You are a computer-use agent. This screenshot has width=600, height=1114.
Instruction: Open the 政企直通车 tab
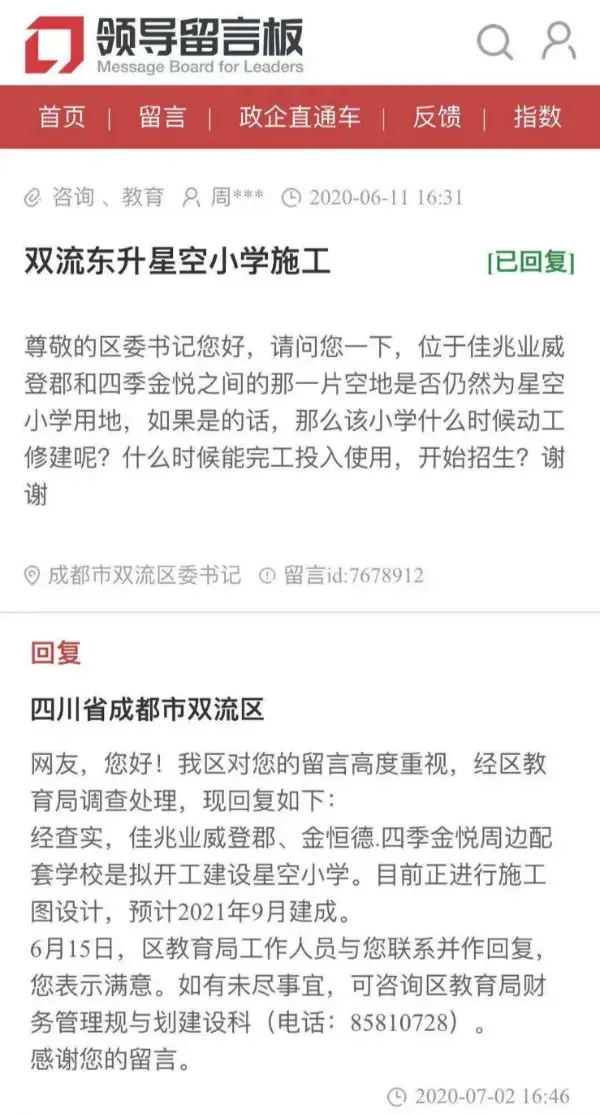coord(300,117)
